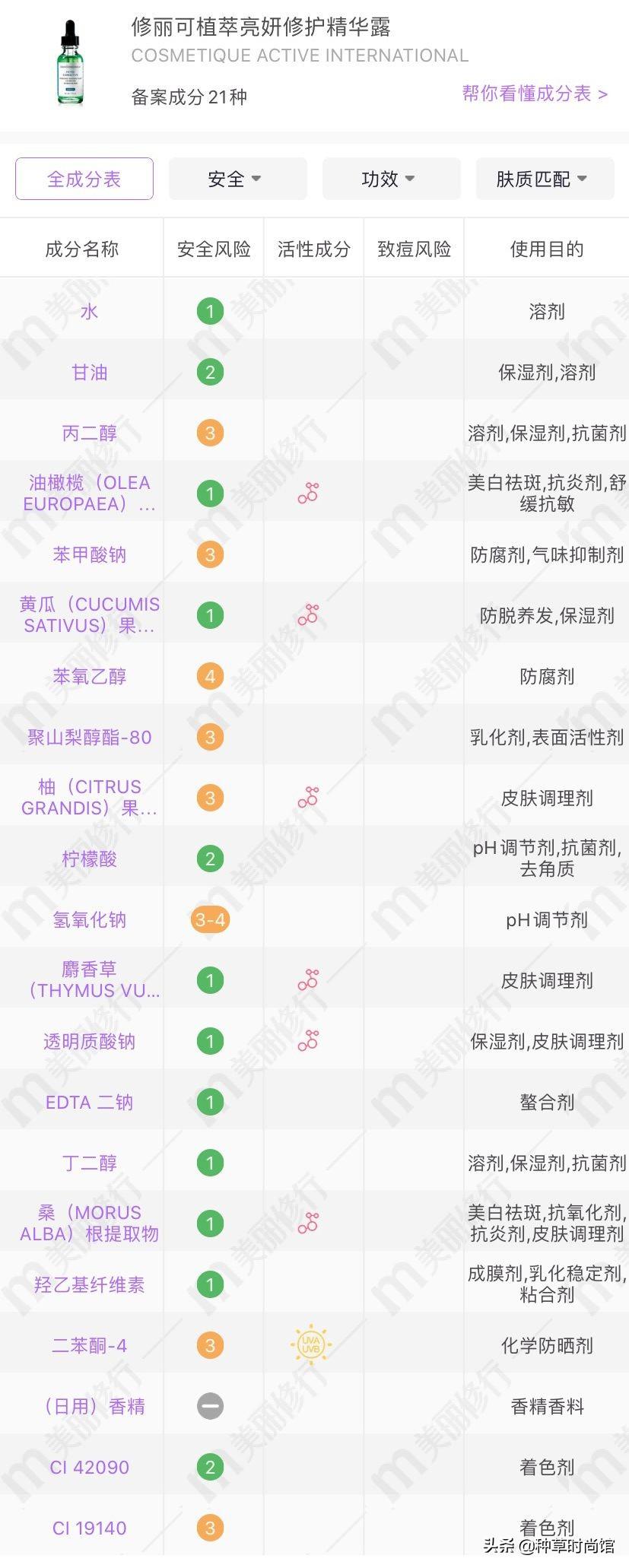Viewport: 629px width, 1568px height.
Task: View the EDTA 二钠 ingredient
Action: click(x=89, y=1103)
